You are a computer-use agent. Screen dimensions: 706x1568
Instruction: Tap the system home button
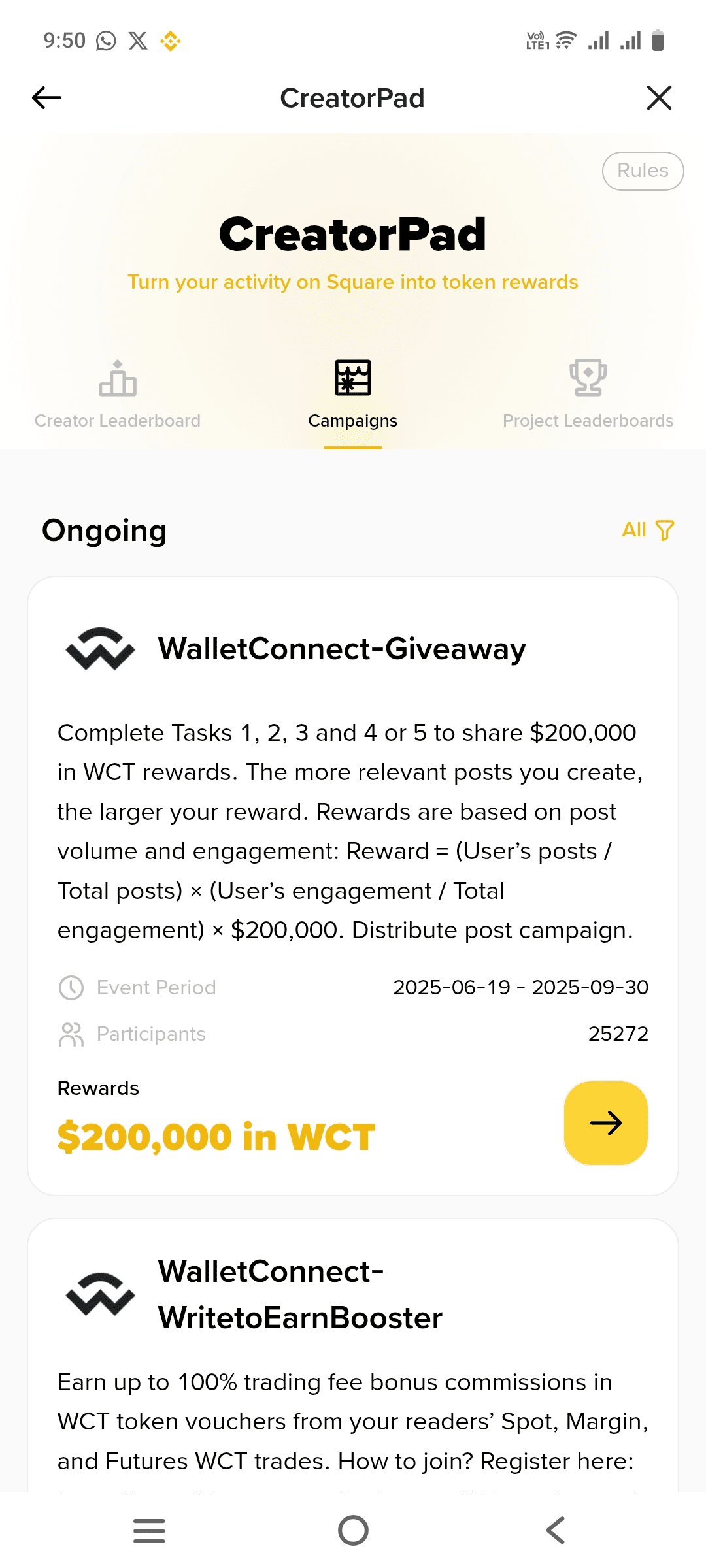(x=353, y=1530)
